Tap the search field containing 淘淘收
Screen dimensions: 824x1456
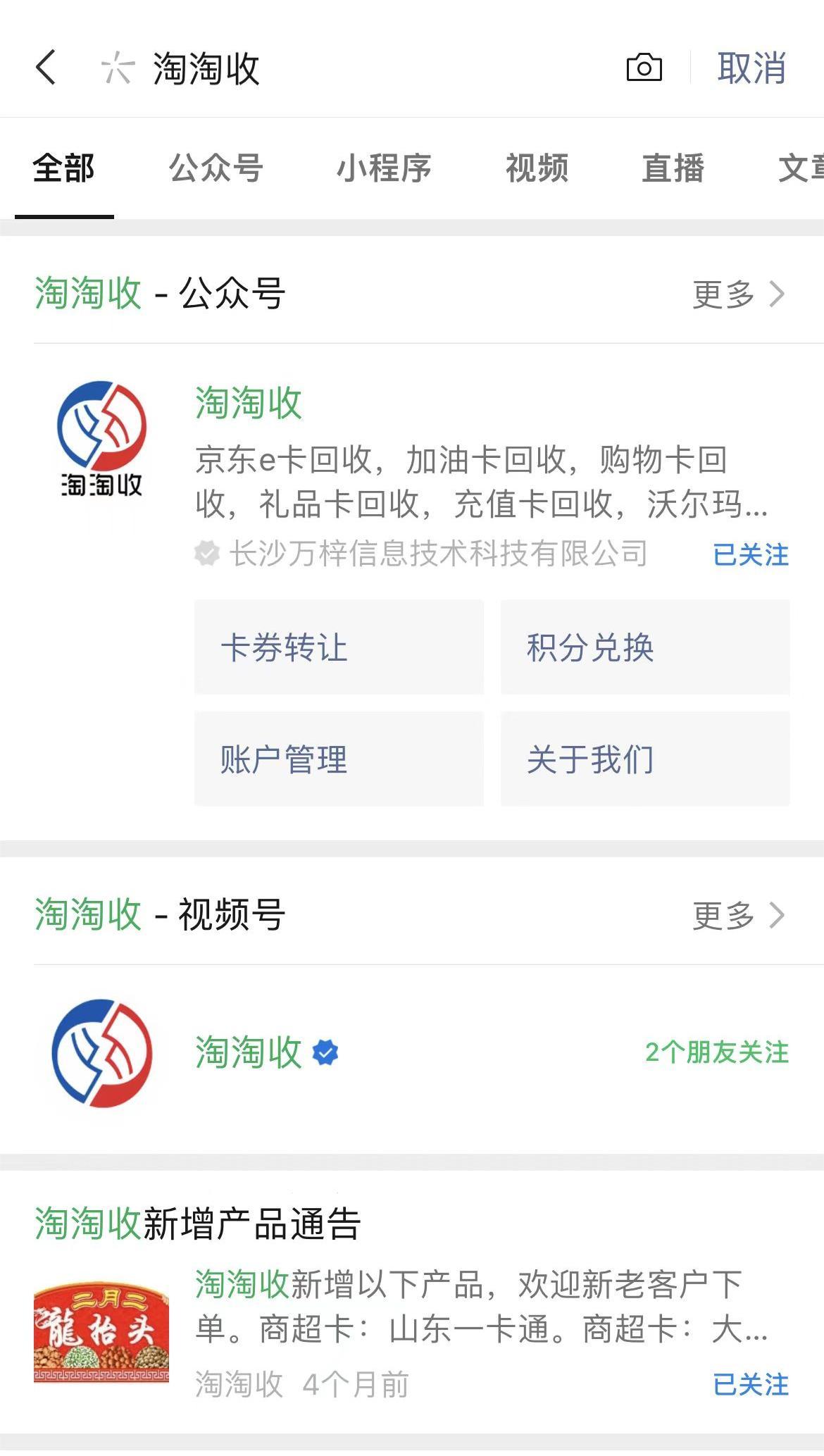click(352, 68)
